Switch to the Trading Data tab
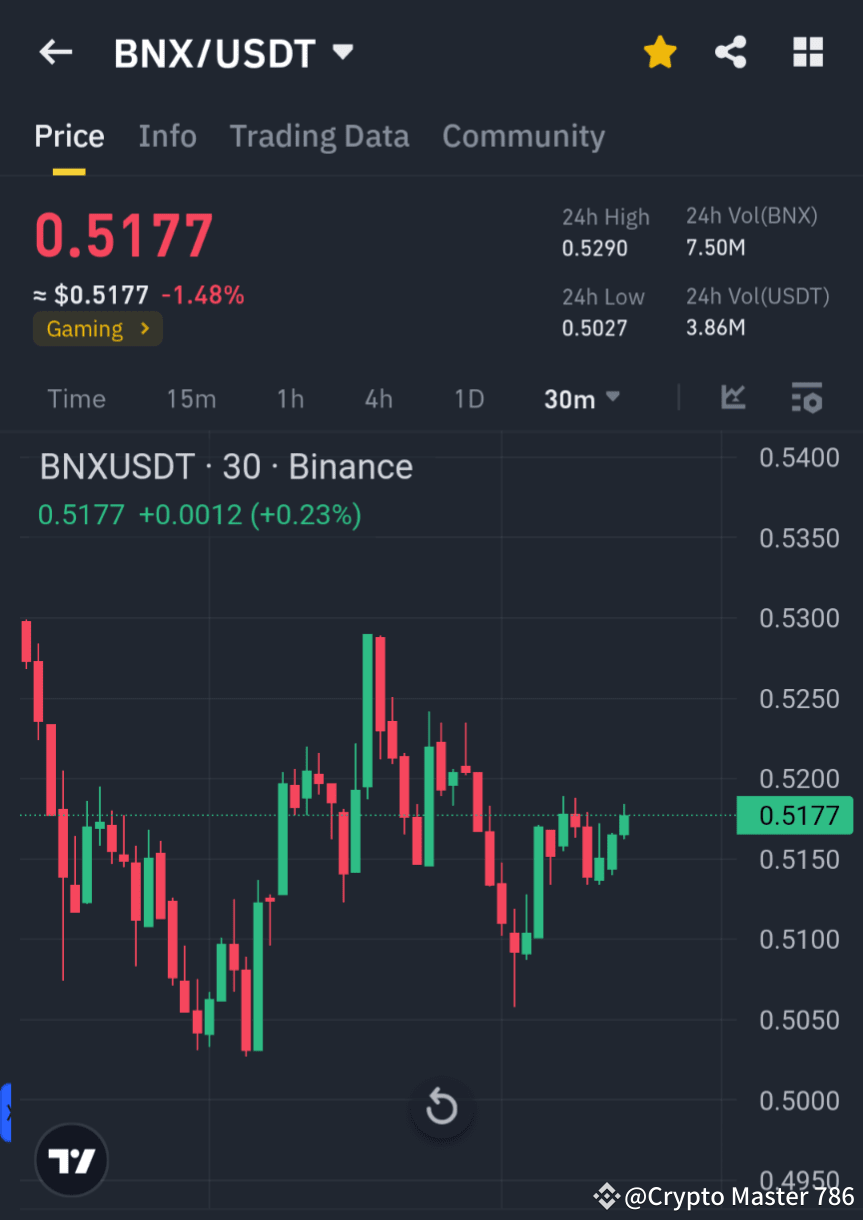The image size is (863, 1220). tap(319, 136)
